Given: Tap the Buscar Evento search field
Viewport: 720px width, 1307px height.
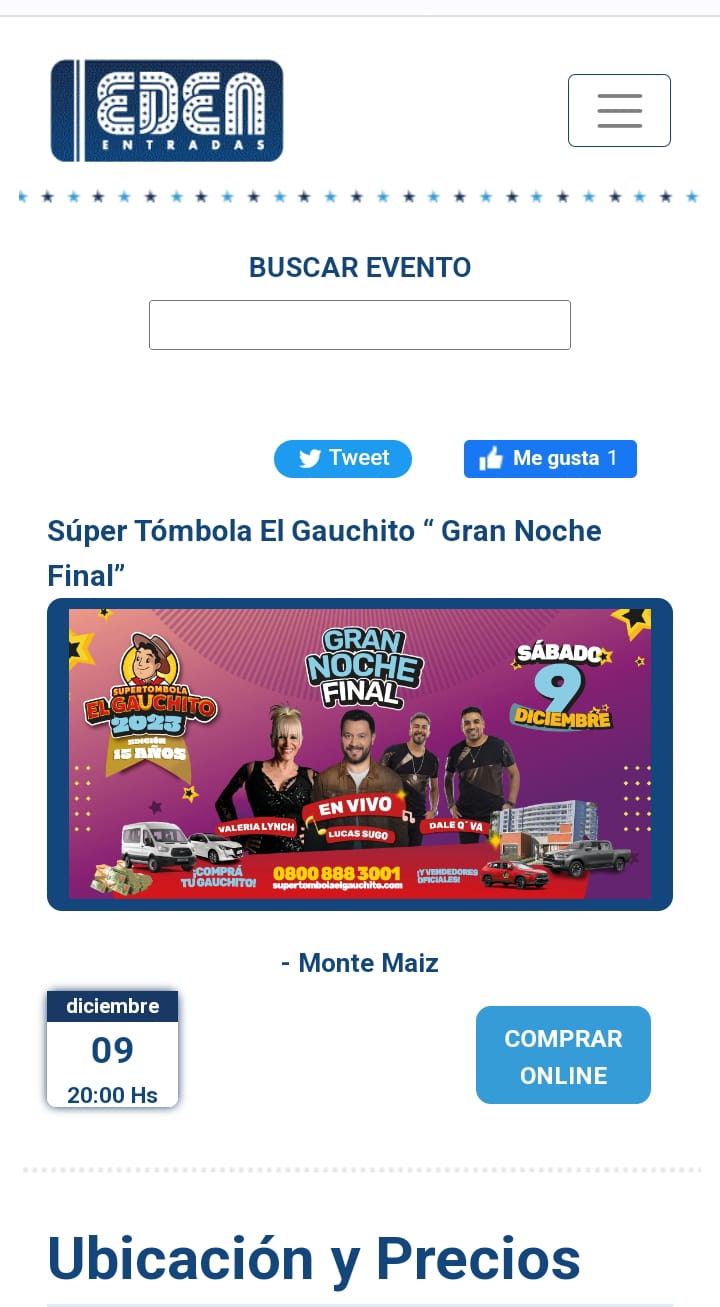Looking at the screenshot, I should point(359,325).
